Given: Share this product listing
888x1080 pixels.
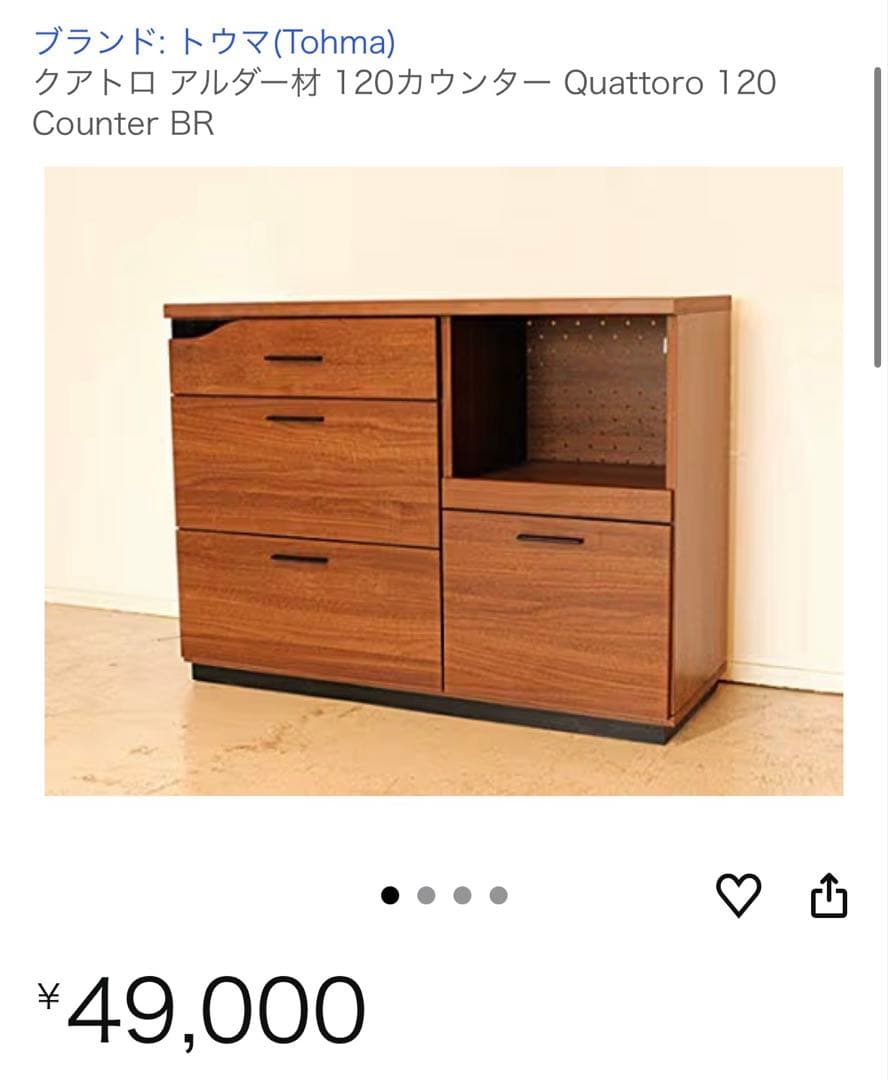Looking at the screenshot, I should pos(827,895).
